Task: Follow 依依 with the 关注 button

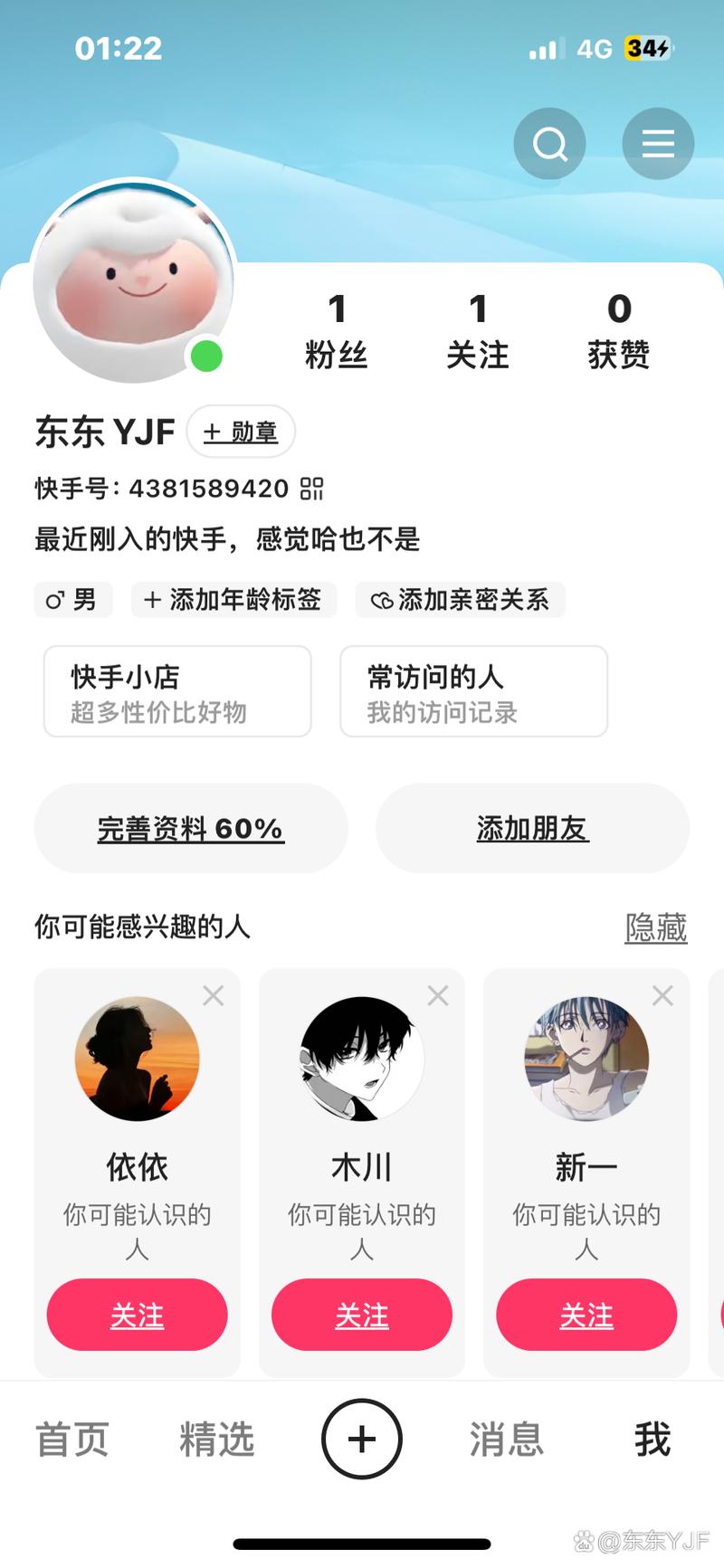Action: 137,1316
